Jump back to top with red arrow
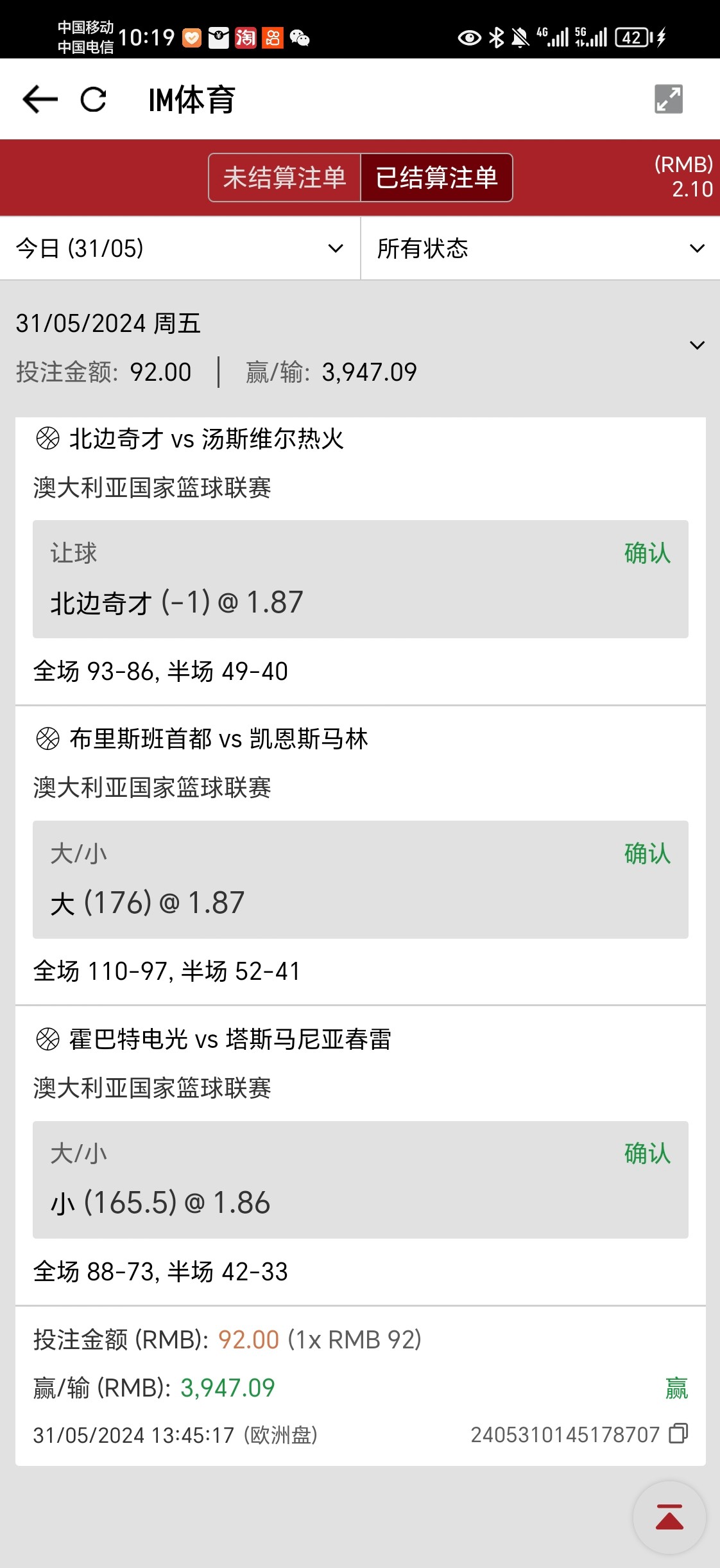The width and height of the screenshot is (720, 1568). pyautogui.click(x=669, y=1518)
